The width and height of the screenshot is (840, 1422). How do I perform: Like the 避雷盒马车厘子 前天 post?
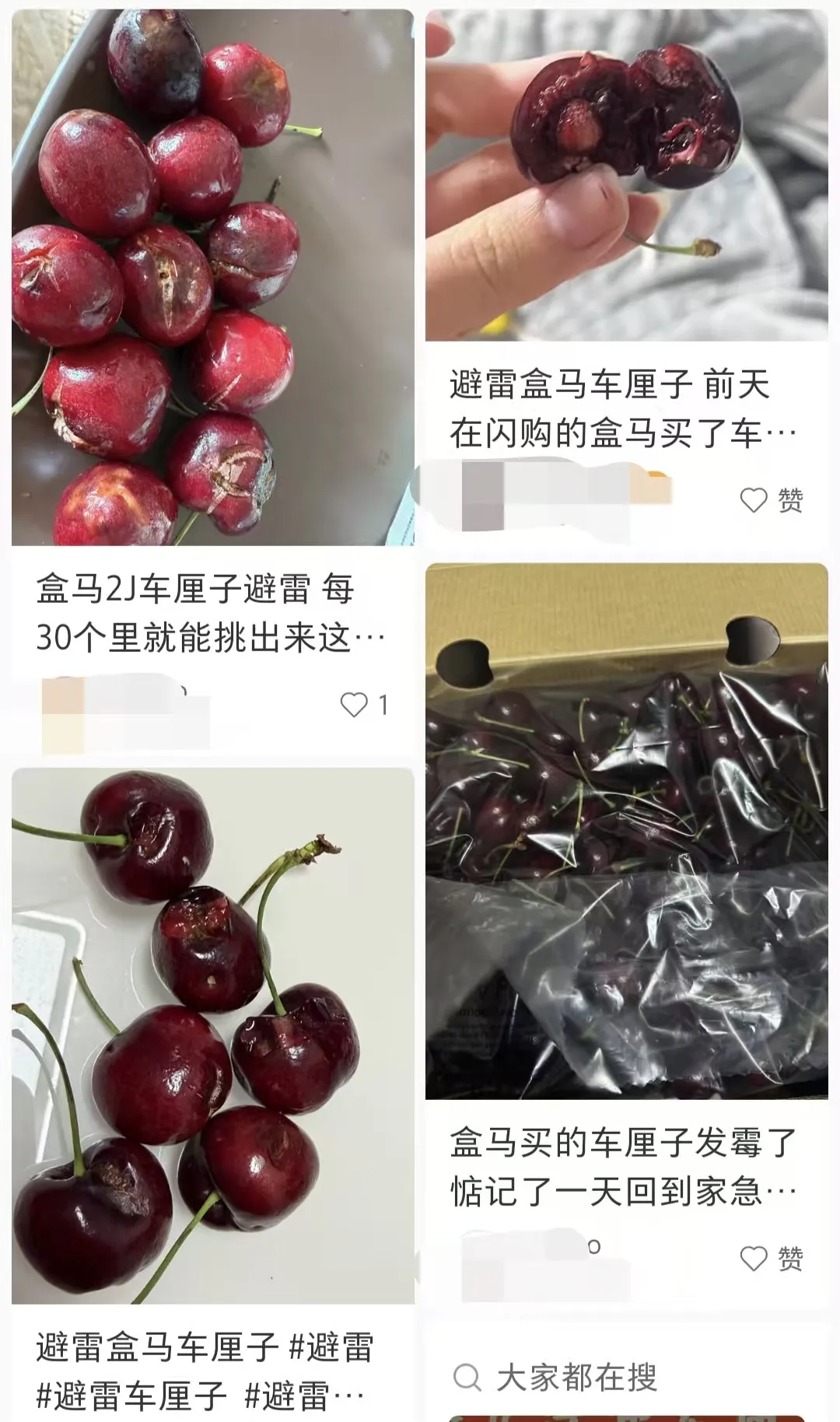pyautogui.click(x=754, y=500)
